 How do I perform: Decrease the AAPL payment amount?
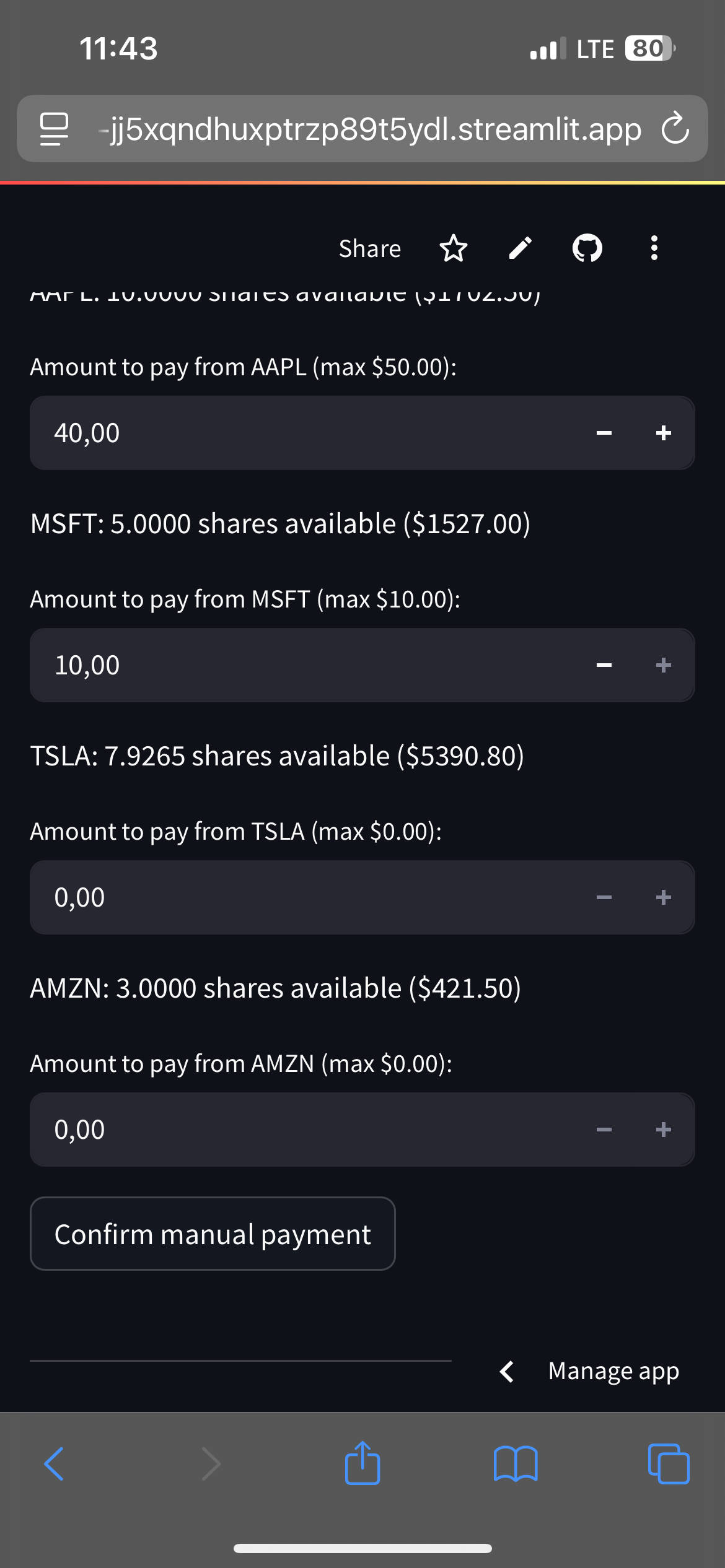pos(604,433)
